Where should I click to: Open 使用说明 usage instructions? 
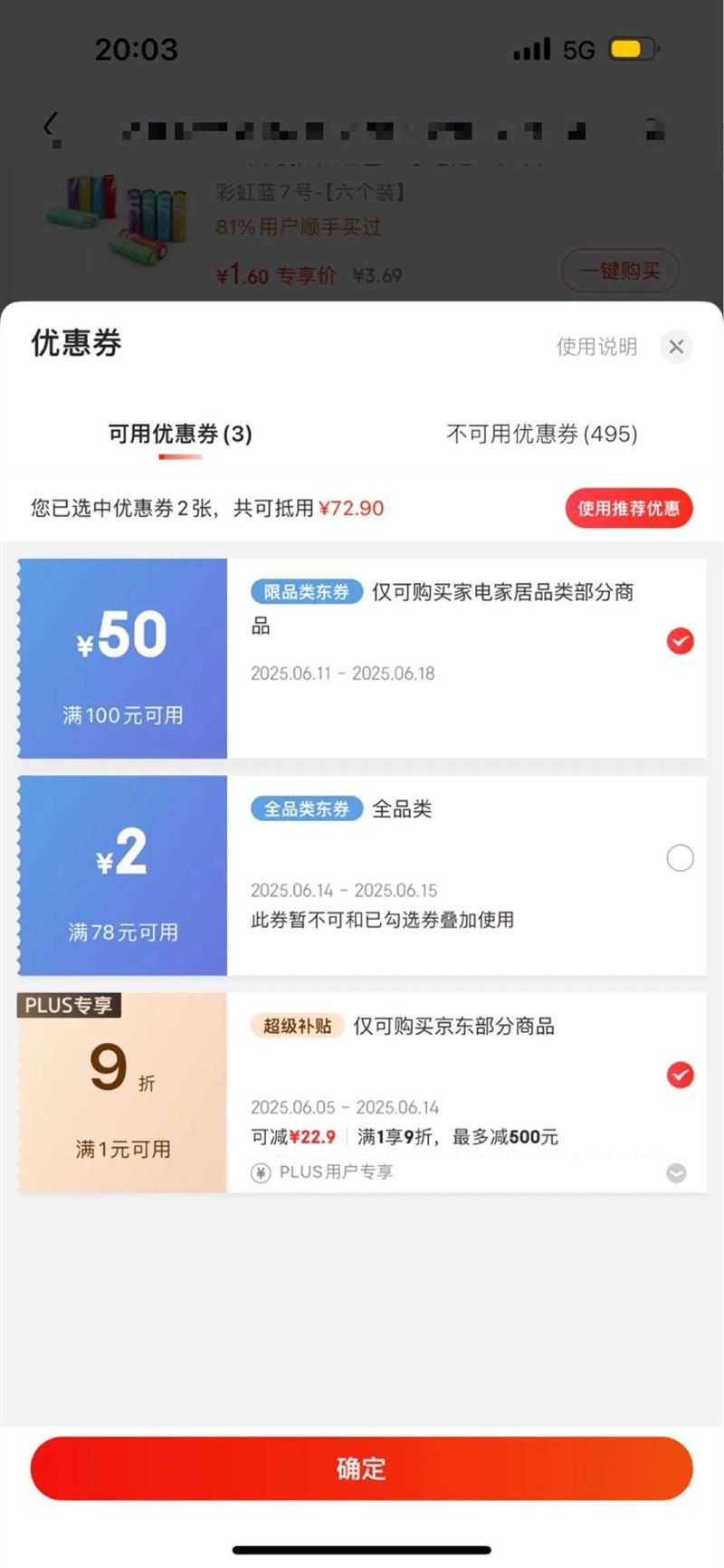click(x=596, y=347)
